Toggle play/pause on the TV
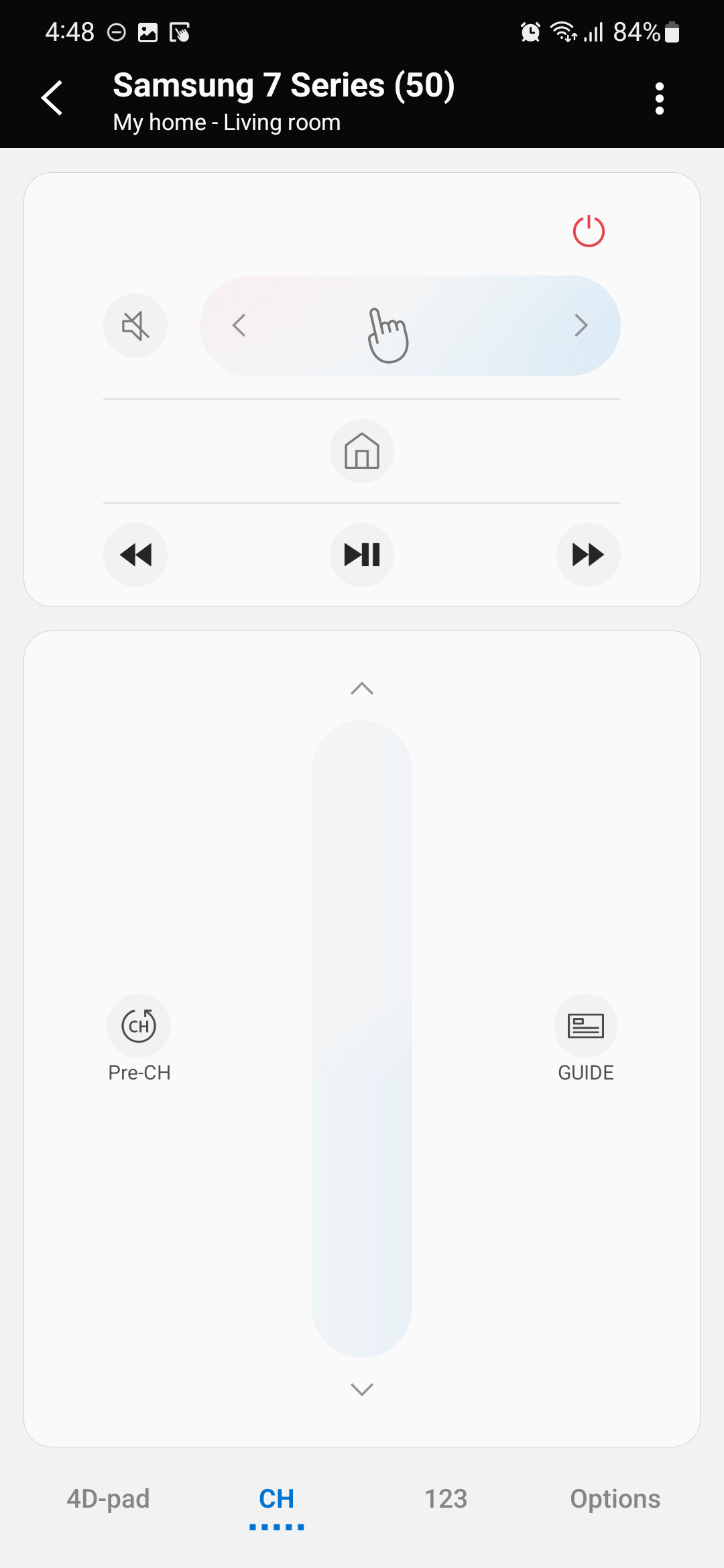724x1568 pixels. 362,555
